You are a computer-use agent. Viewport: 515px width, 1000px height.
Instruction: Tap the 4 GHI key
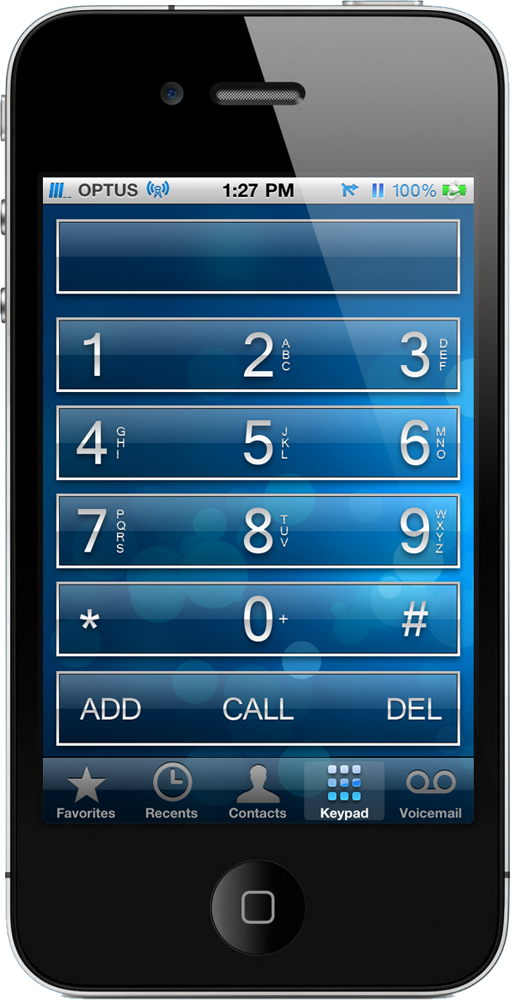coord(101,443)
